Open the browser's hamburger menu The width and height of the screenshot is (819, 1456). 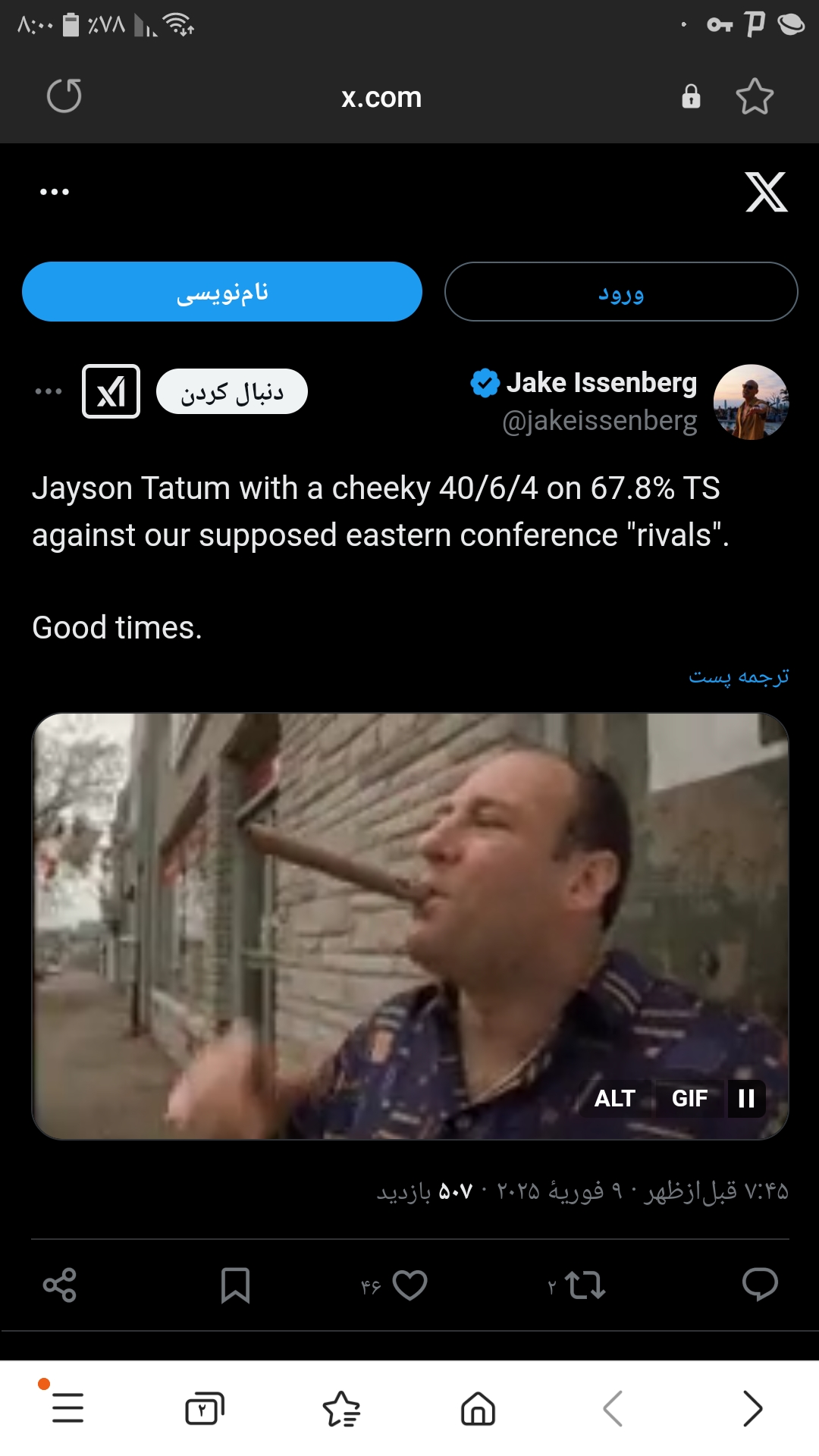(x=67, y=1408)
